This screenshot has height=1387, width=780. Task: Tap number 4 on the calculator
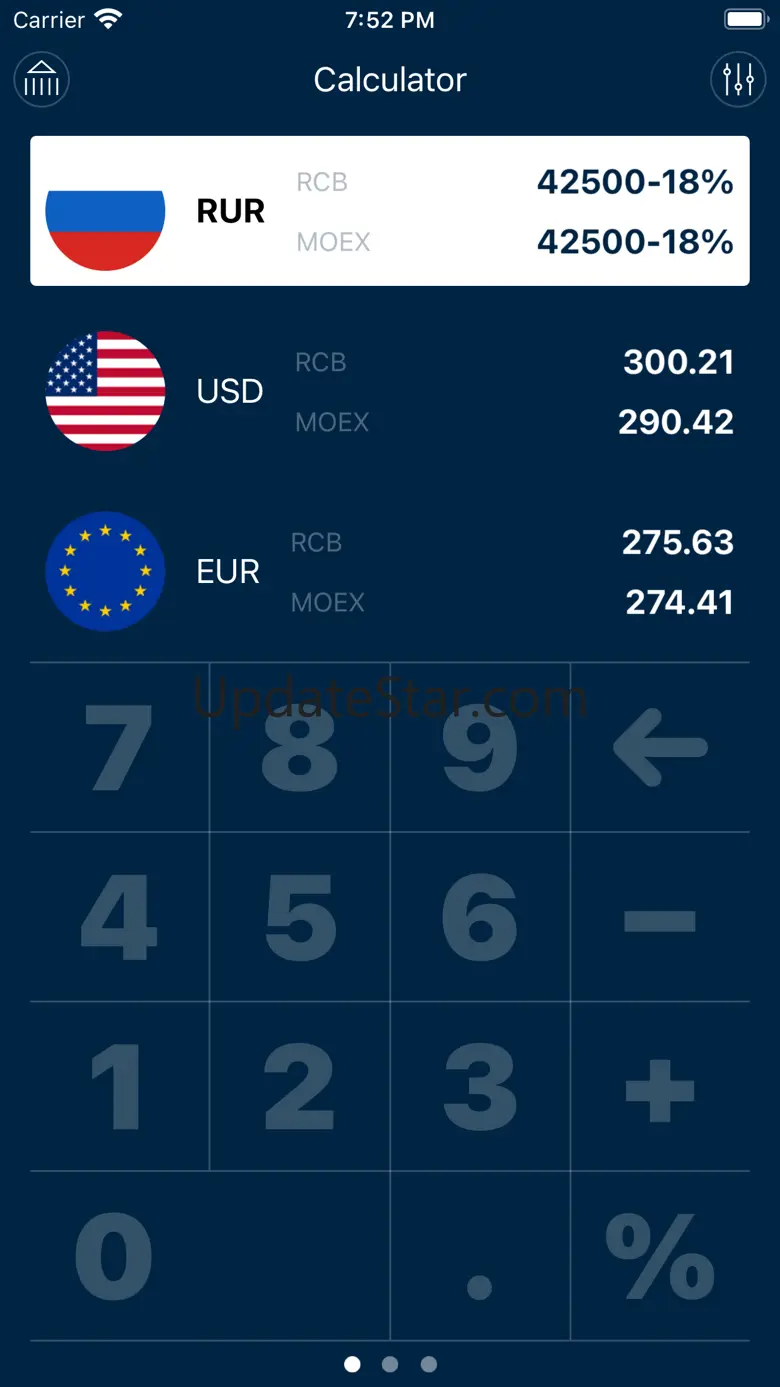pyautogui.click(x=119, y=917)
